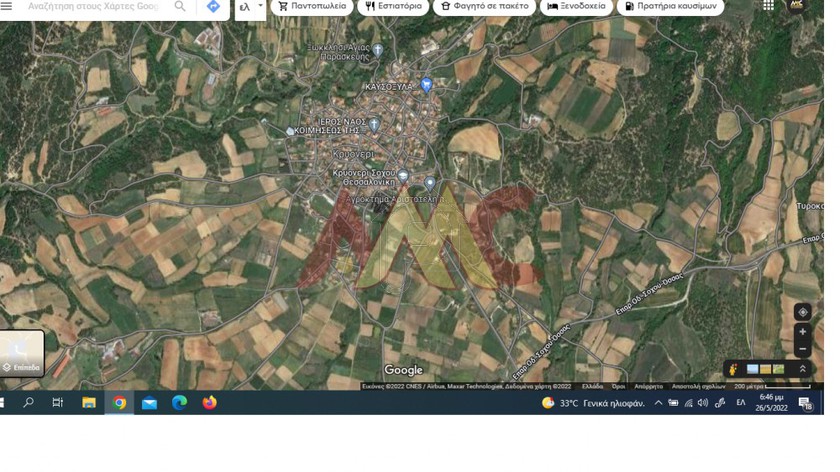Select the Εστιατόρια category chip

tap(393, 6)
